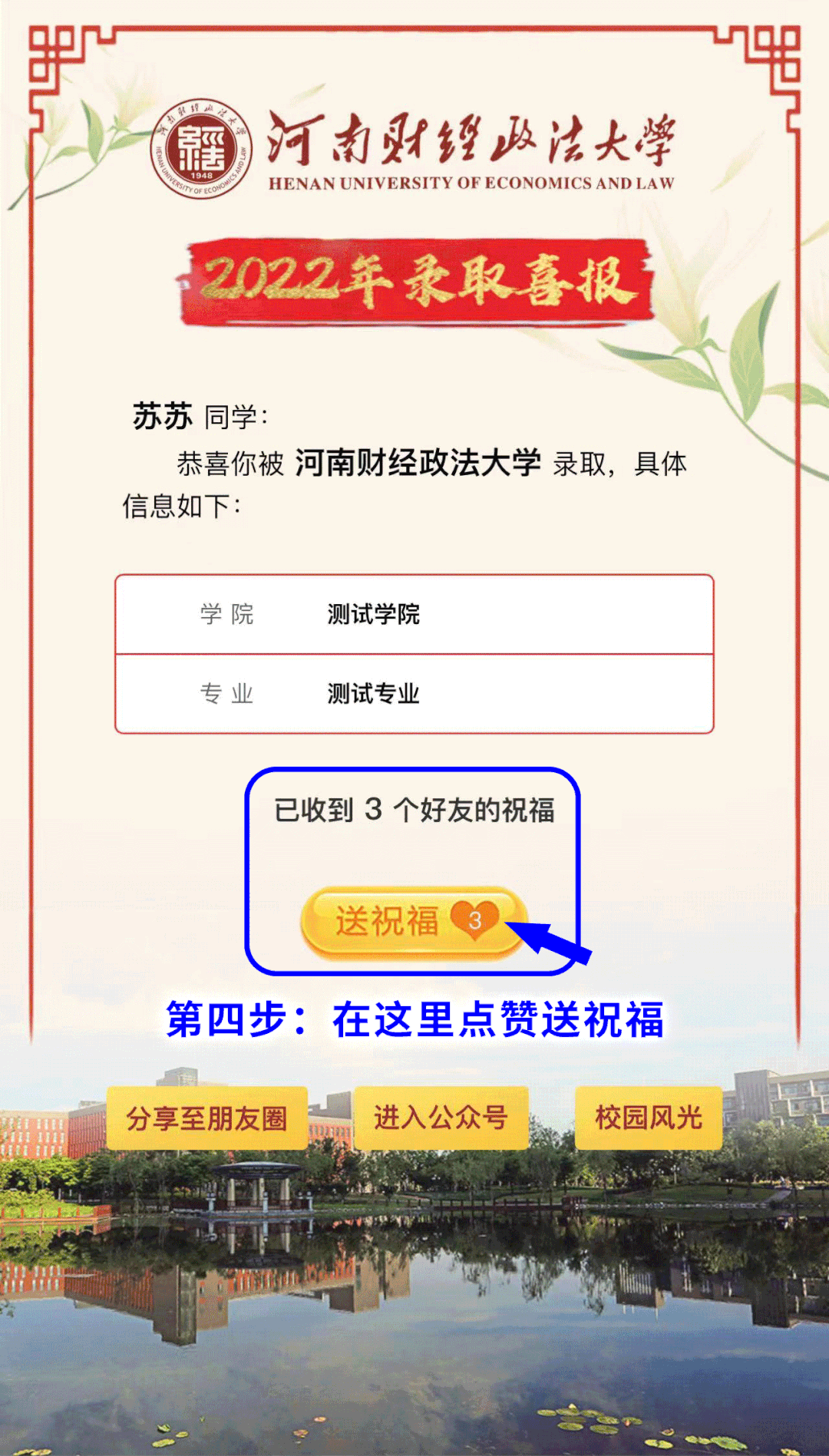
Task: View 校园风光 campus scenery
Action: click(648, 1118)
